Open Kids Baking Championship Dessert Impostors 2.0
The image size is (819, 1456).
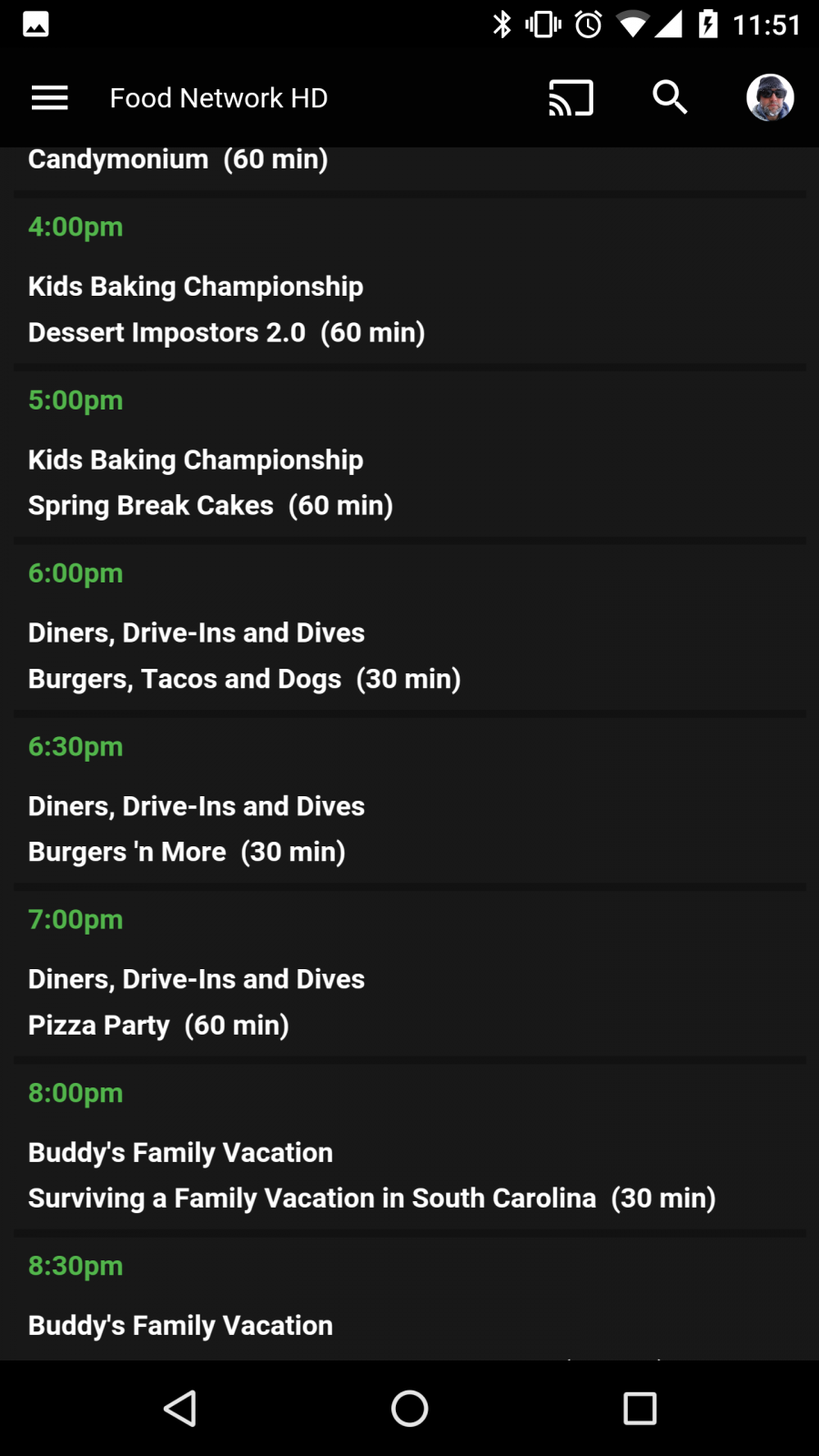click(409, 280)
